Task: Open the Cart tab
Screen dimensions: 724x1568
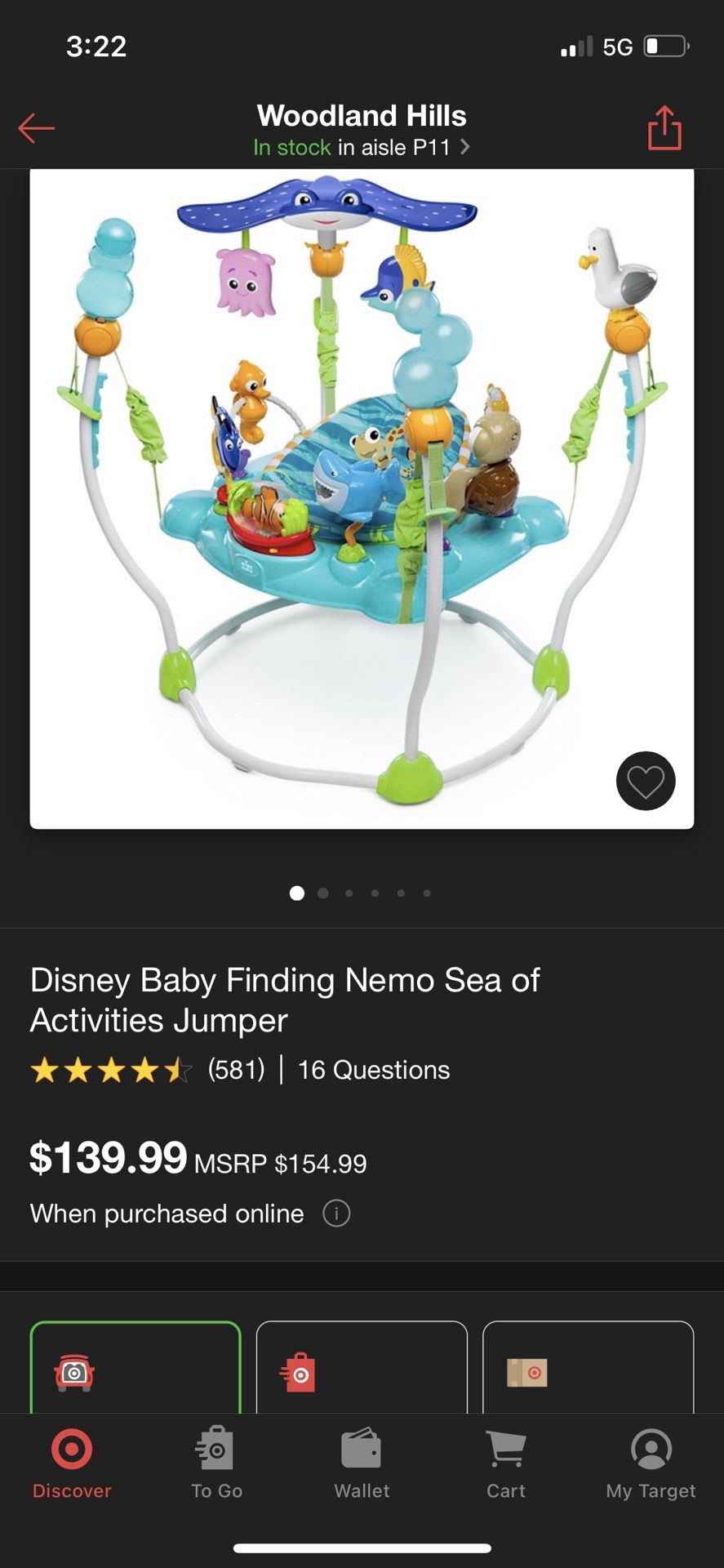Action: [506, 1465]
